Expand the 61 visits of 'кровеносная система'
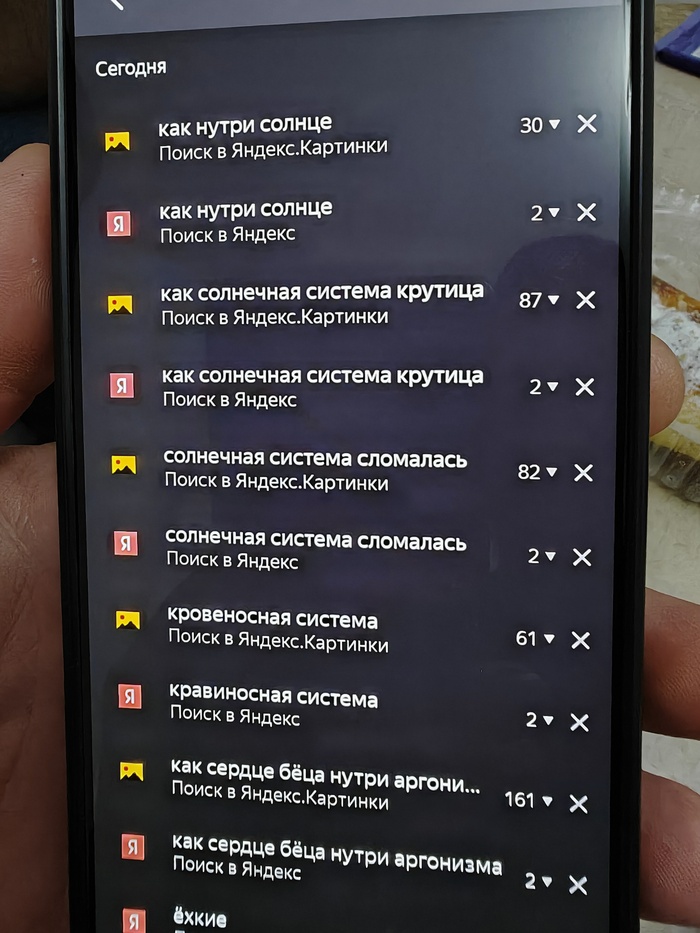The width and height of the screenshot is (700, 933). pyautogui.click(x=535, y=638)
